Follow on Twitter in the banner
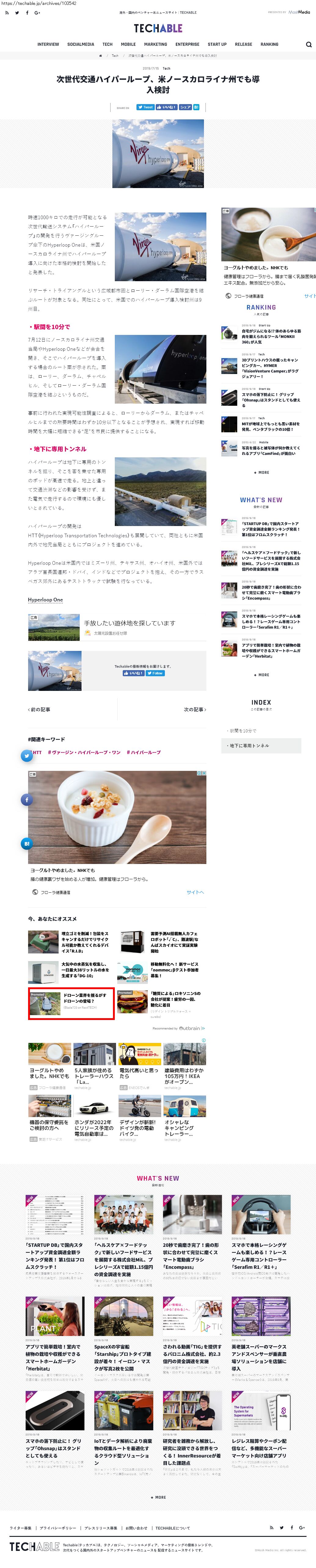Screen dimensions: 316x1568 click(155, 673)
